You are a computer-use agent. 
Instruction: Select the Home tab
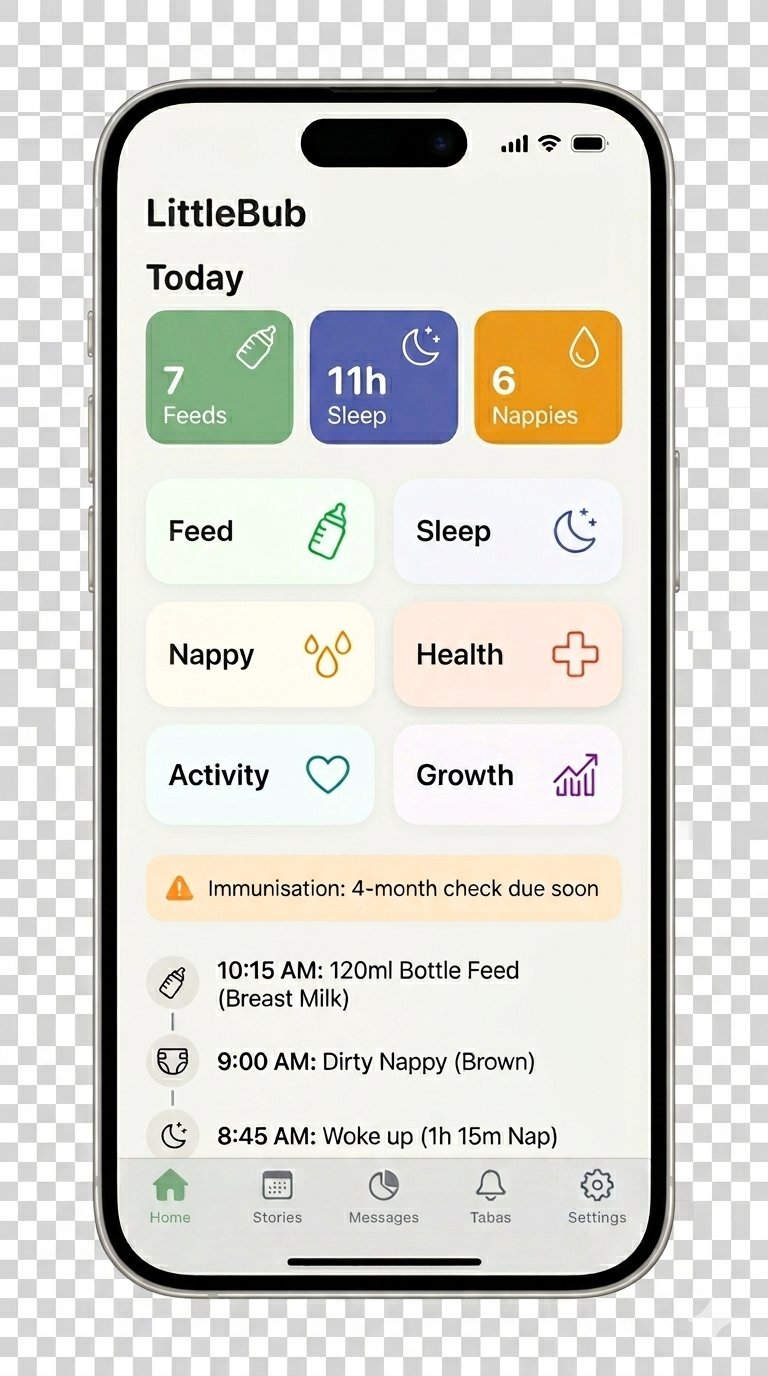pyautogui.click(x=170, y=1196)
